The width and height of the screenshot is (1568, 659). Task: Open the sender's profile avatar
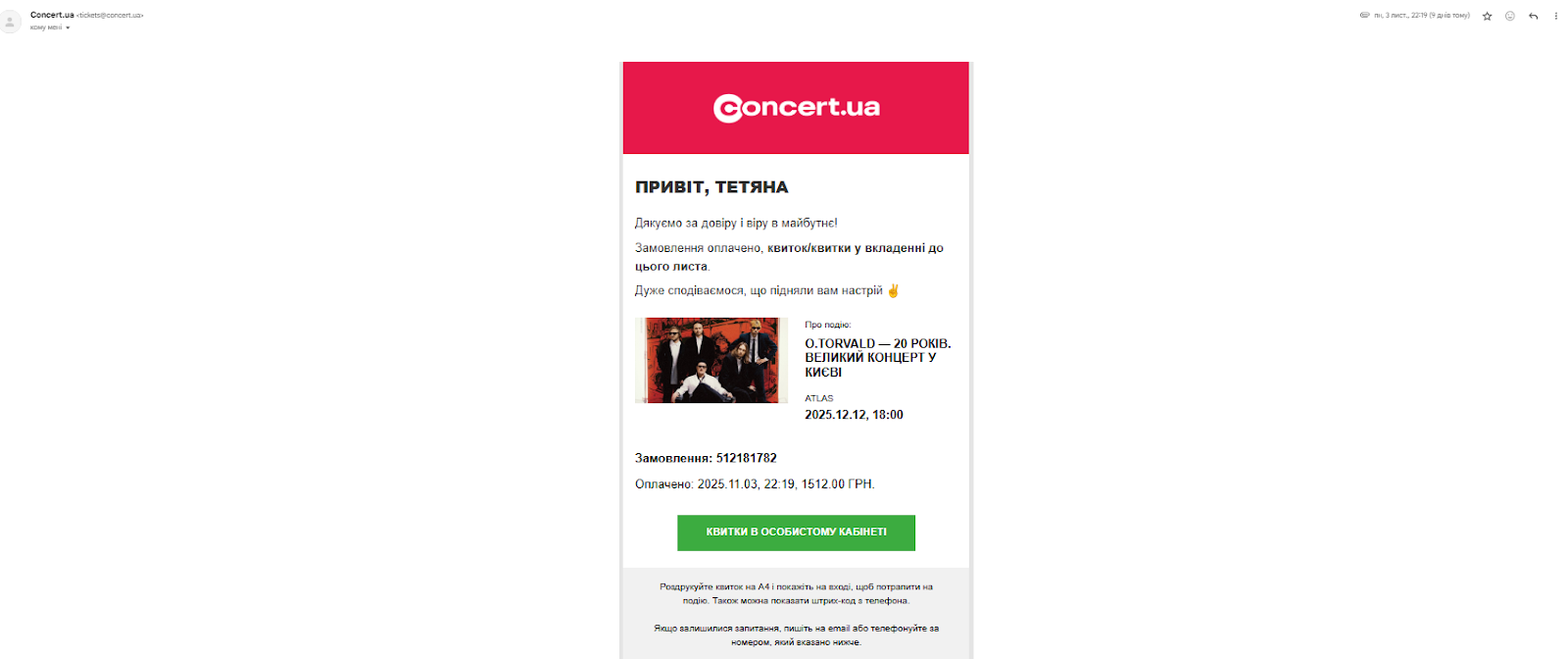(x=10, y=21)
